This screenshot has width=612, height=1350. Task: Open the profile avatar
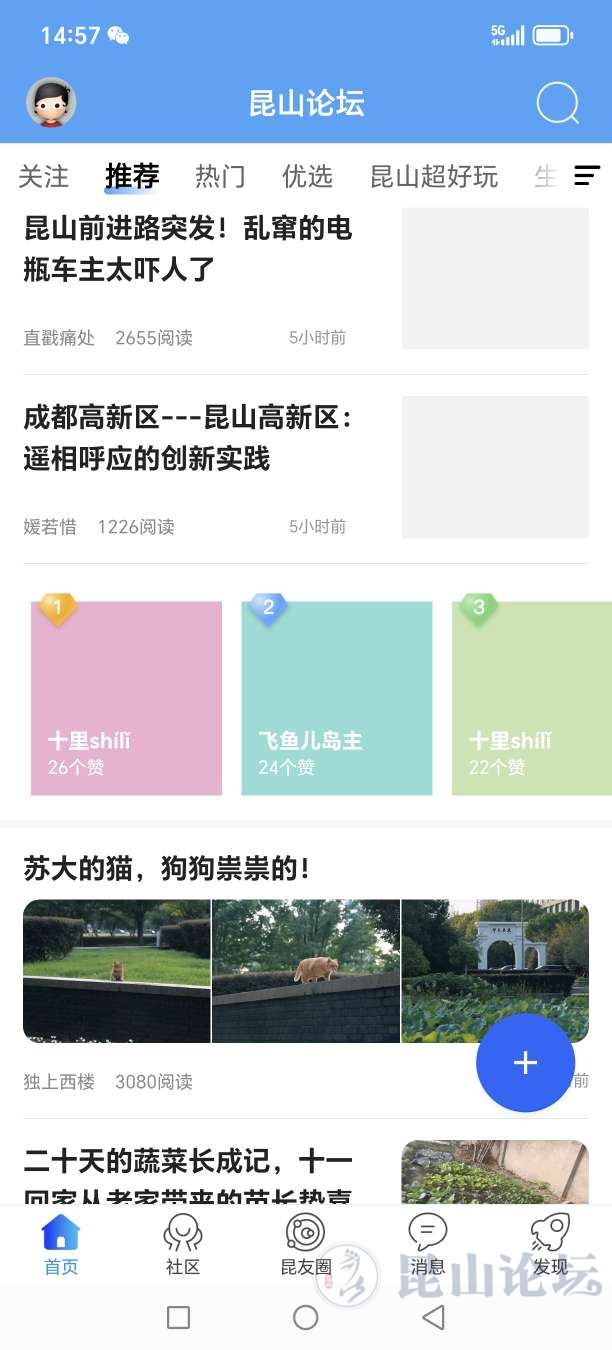(x=50, y=103)
